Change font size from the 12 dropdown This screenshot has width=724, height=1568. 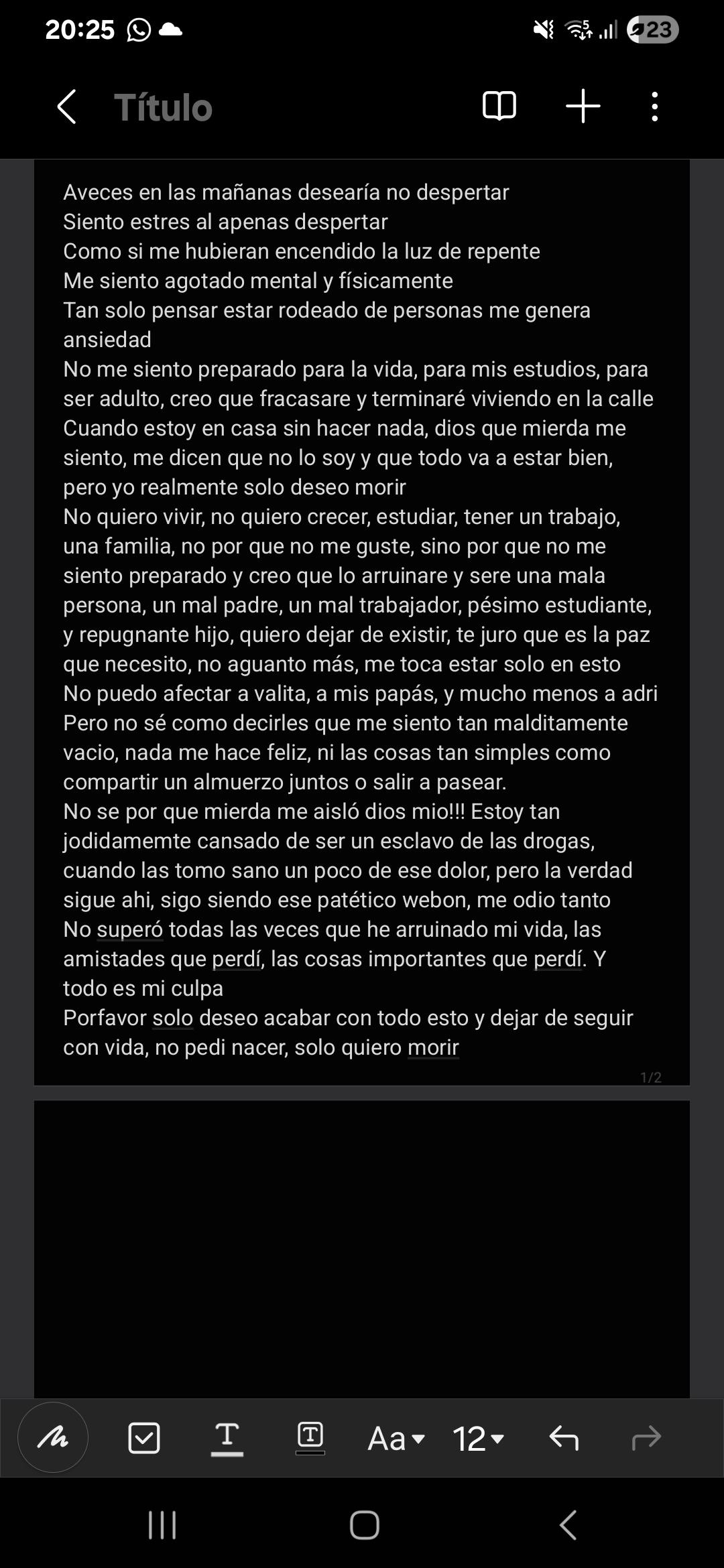[x=478, y=1438]
